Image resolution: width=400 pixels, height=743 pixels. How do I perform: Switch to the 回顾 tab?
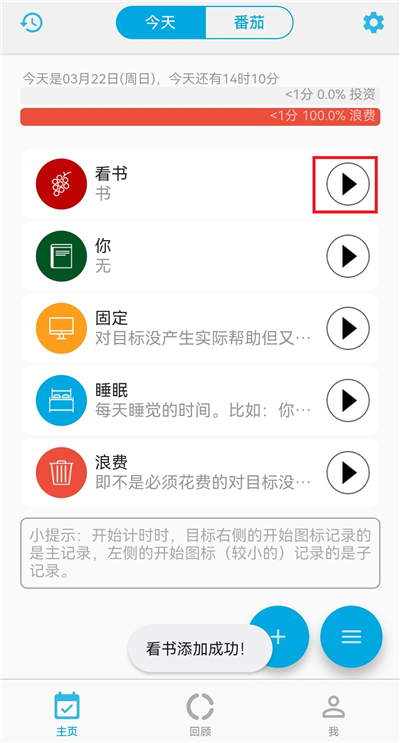200,714
